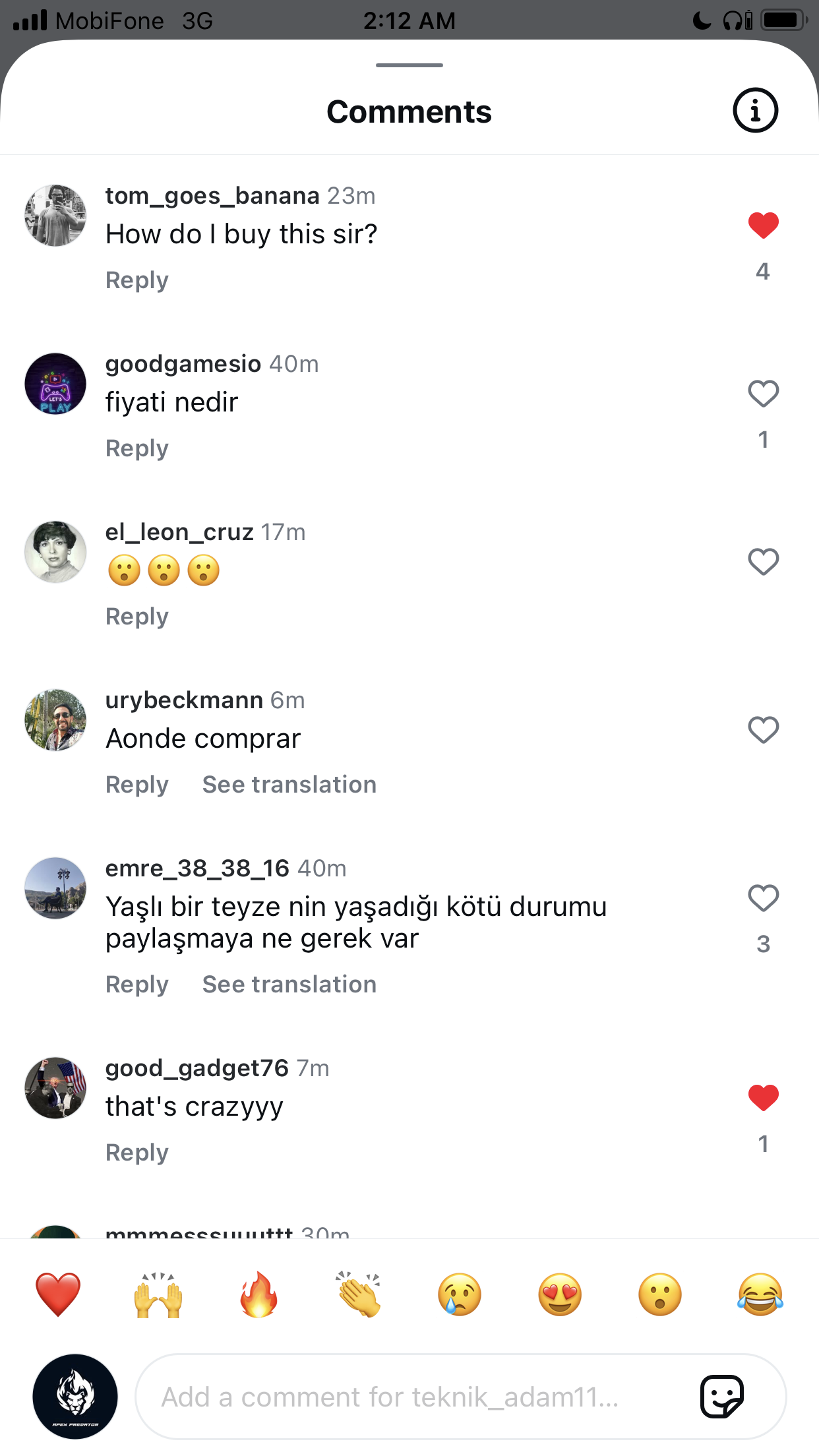Open the sticker picker in comment box
The height and width of the screenshot is (1456, 819).
(x=722, y=1397)
